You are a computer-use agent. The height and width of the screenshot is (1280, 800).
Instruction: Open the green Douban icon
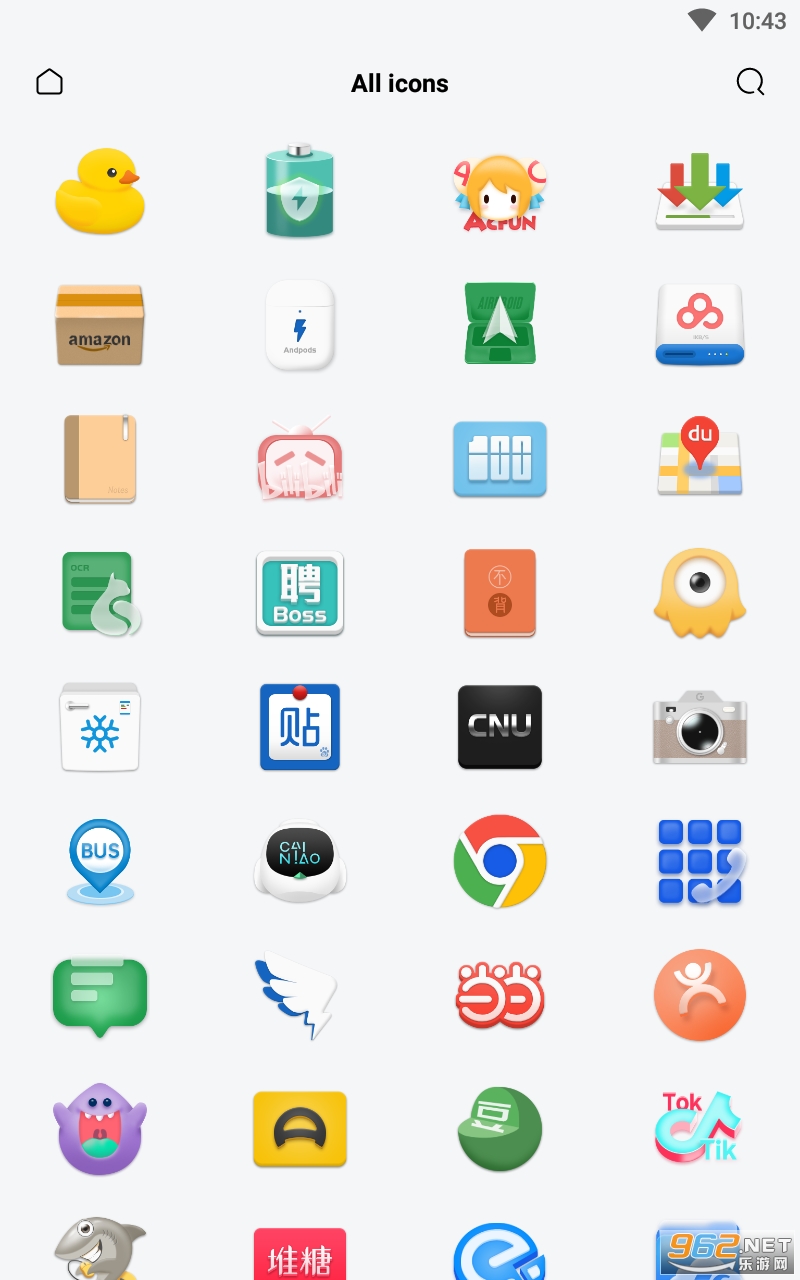point(500,1128)
